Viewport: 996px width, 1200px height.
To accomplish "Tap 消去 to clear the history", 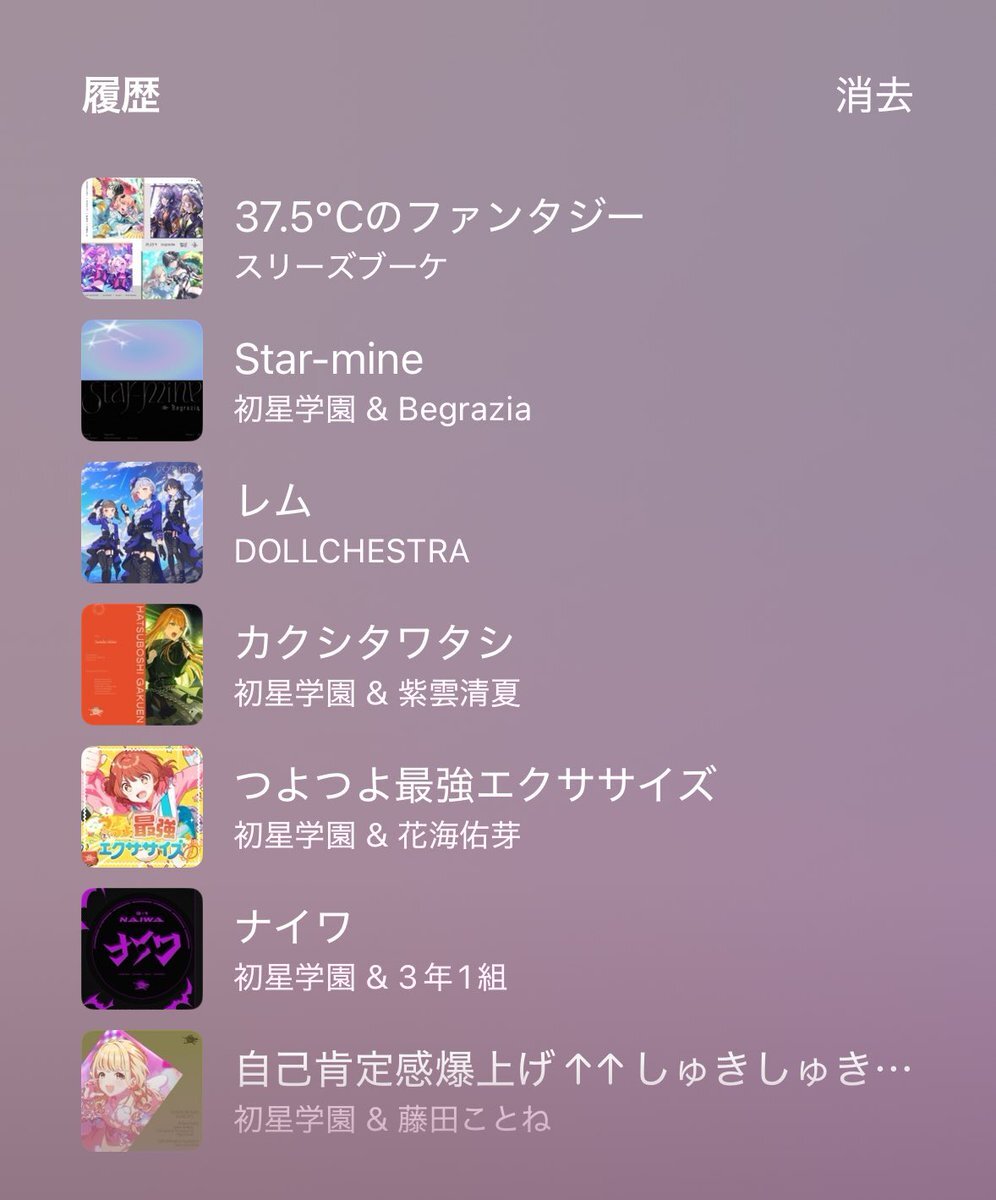I will pyautogui.click(x=873, y=97).
